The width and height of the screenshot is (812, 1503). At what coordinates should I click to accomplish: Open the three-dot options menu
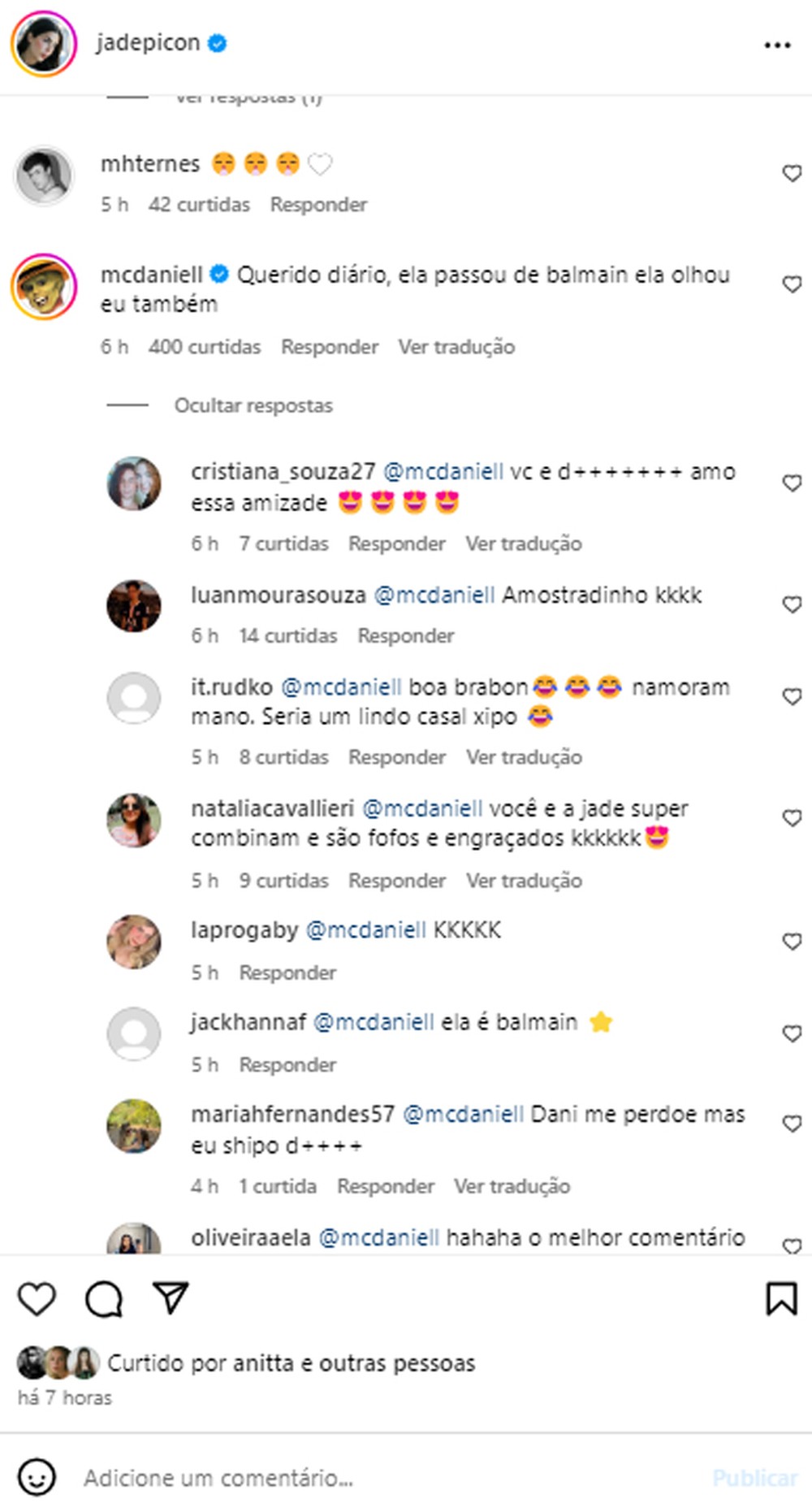777,45
